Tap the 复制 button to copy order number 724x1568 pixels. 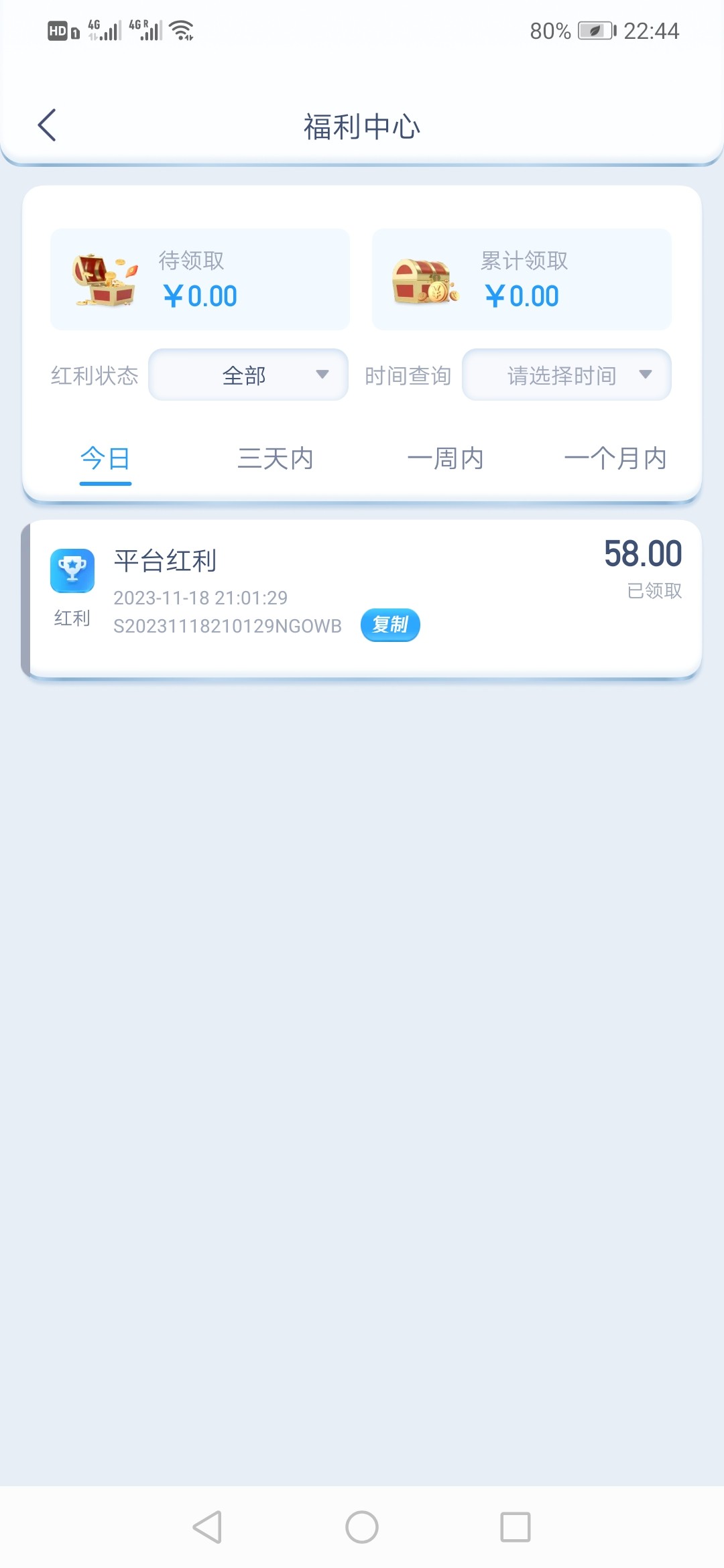[390, 625]
